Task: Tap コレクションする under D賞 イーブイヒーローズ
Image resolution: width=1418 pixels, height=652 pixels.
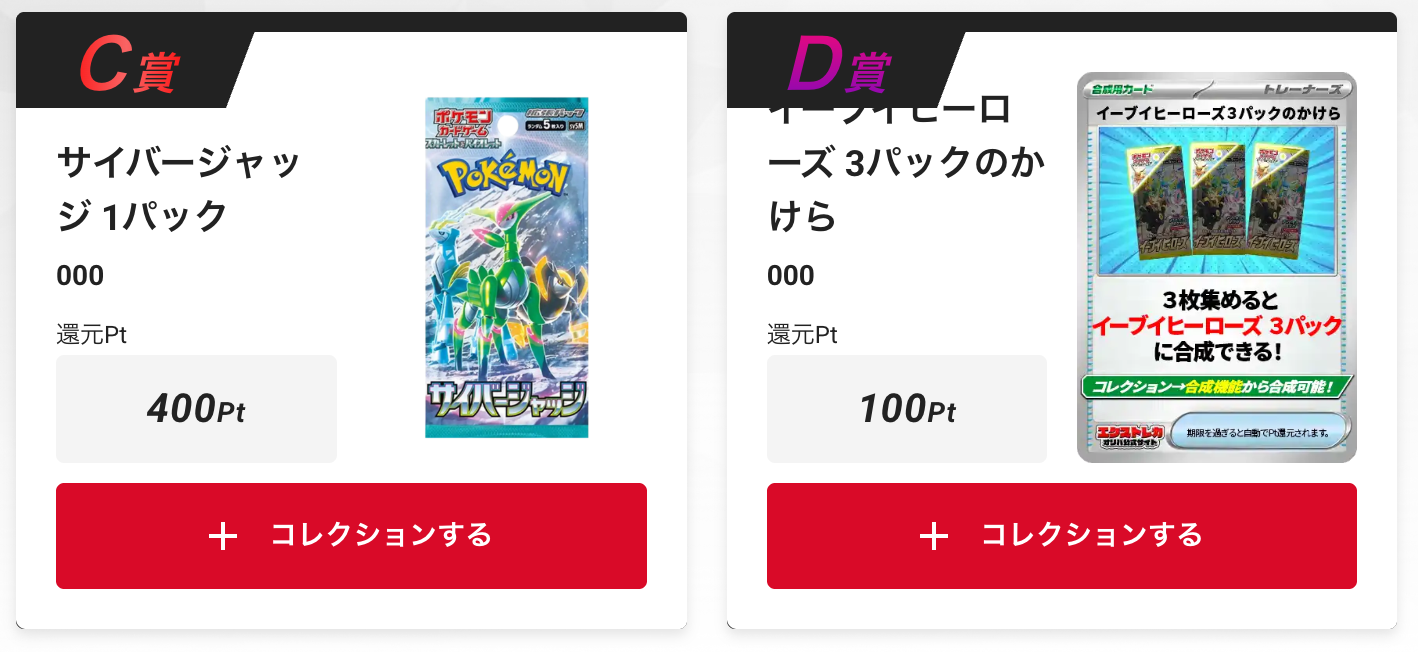Action: point(1061,536)
